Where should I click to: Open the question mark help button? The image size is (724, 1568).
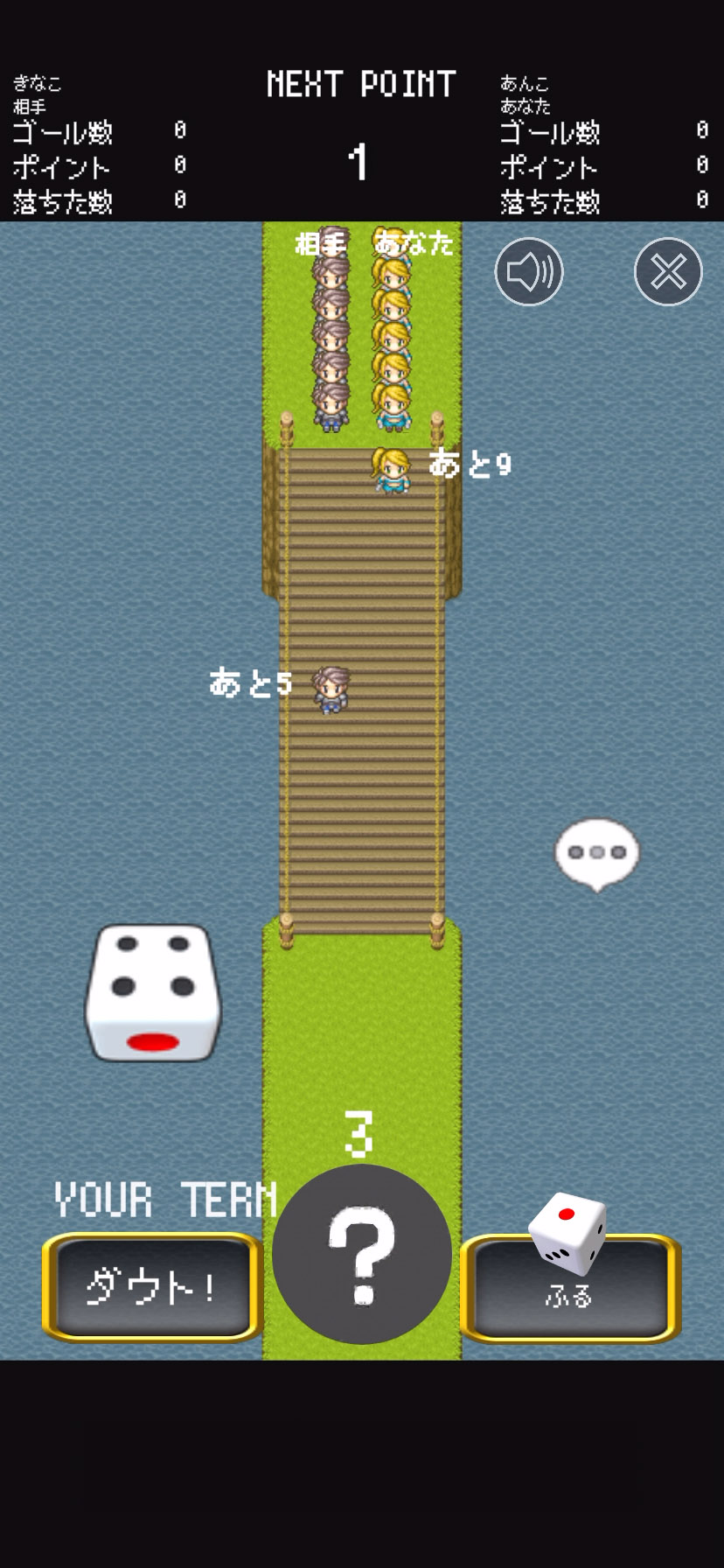(x=362, y=1255)
